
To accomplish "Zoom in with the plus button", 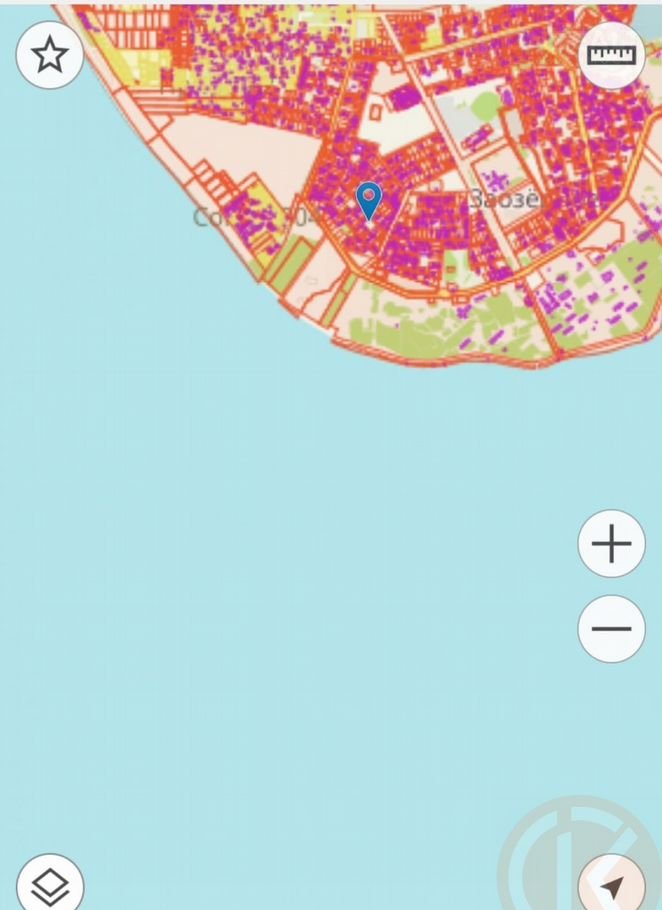I will click(x=611, y=544).
